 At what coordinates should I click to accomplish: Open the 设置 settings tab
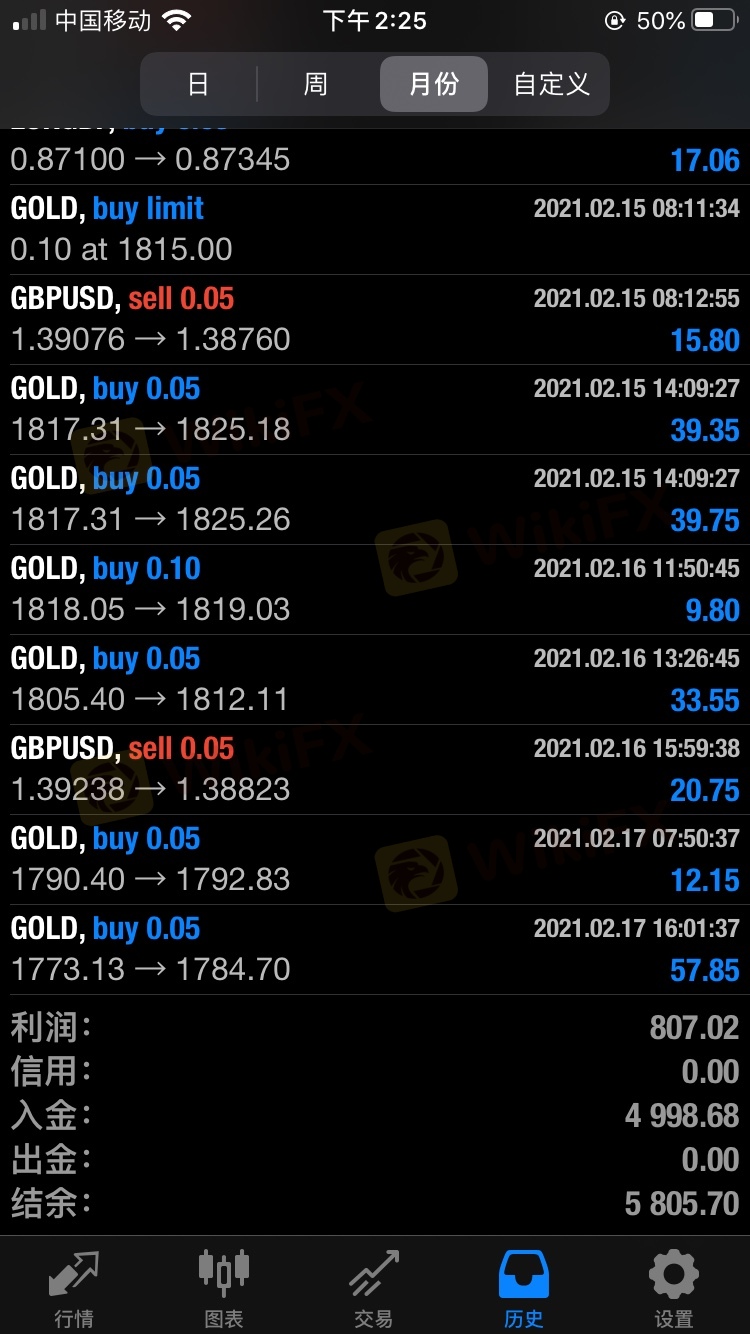[x=674, y=1288]
